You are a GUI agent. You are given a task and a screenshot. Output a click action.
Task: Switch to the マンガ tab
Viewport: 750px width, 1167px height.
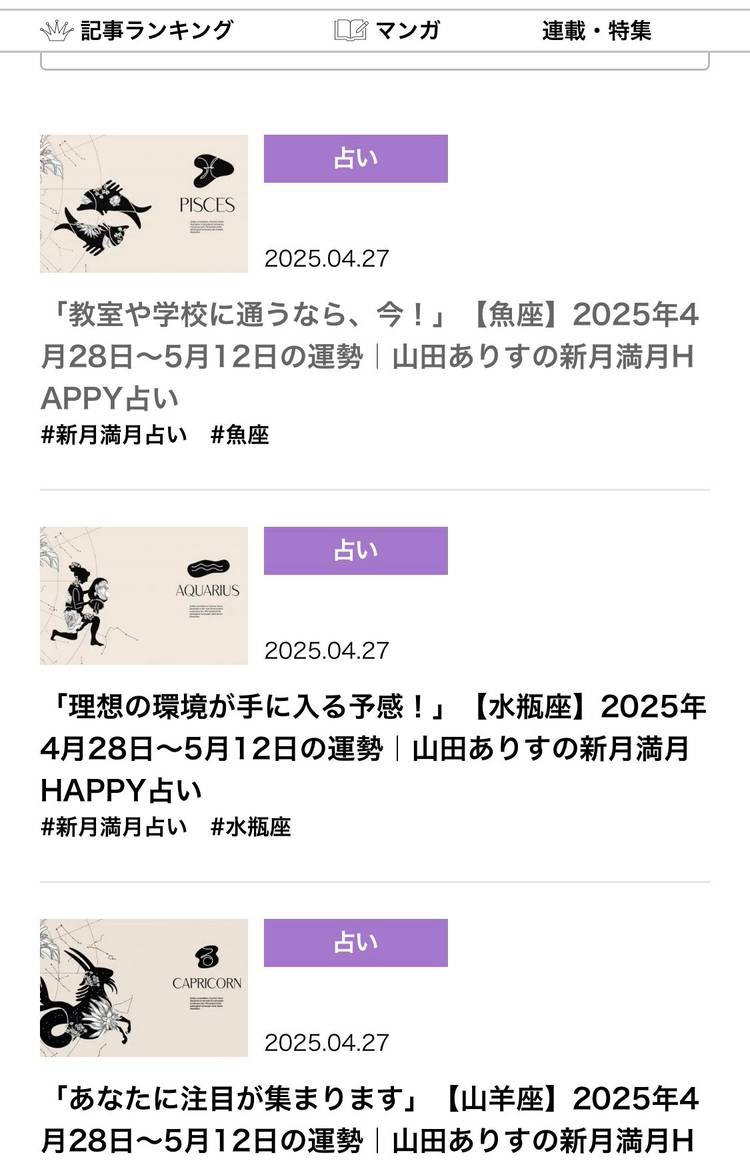coord(388,30)
